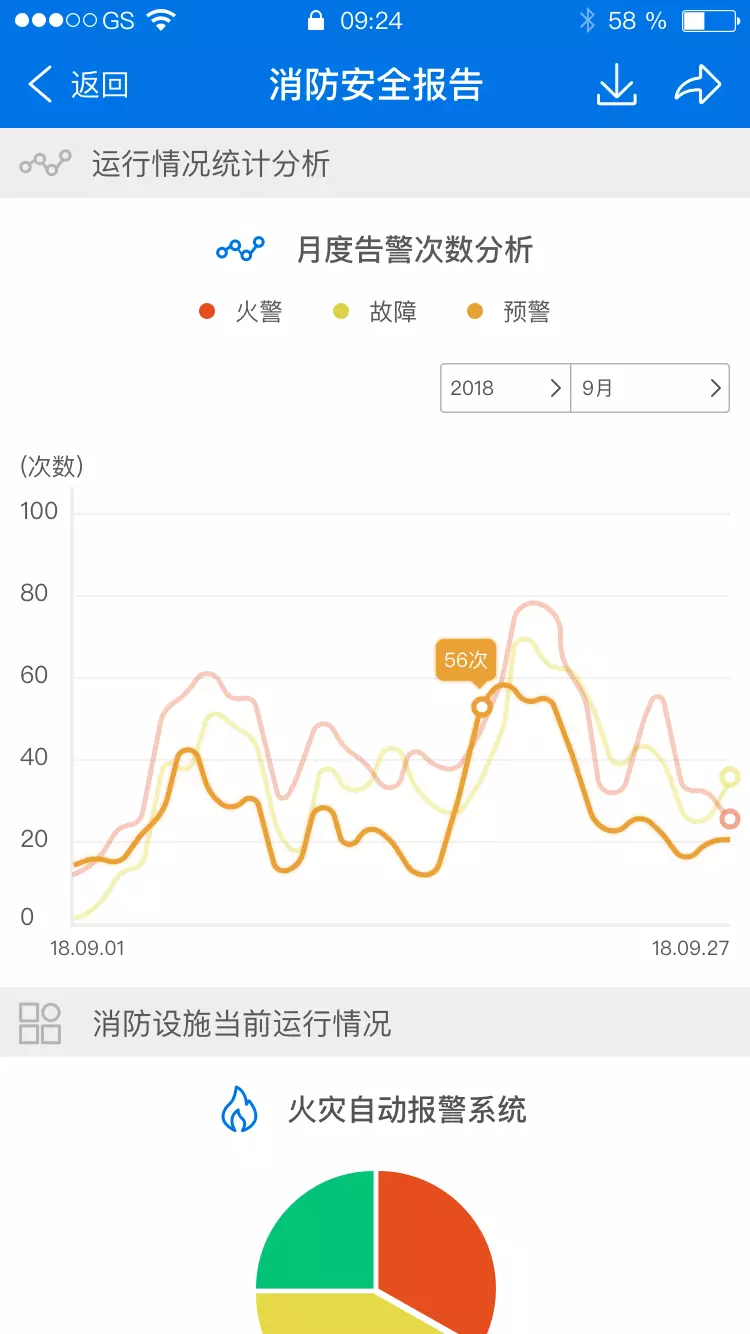Click the grid icon beside 消防设施当前运行情况
The image size is (750, 1334).
coord(40,1023)
